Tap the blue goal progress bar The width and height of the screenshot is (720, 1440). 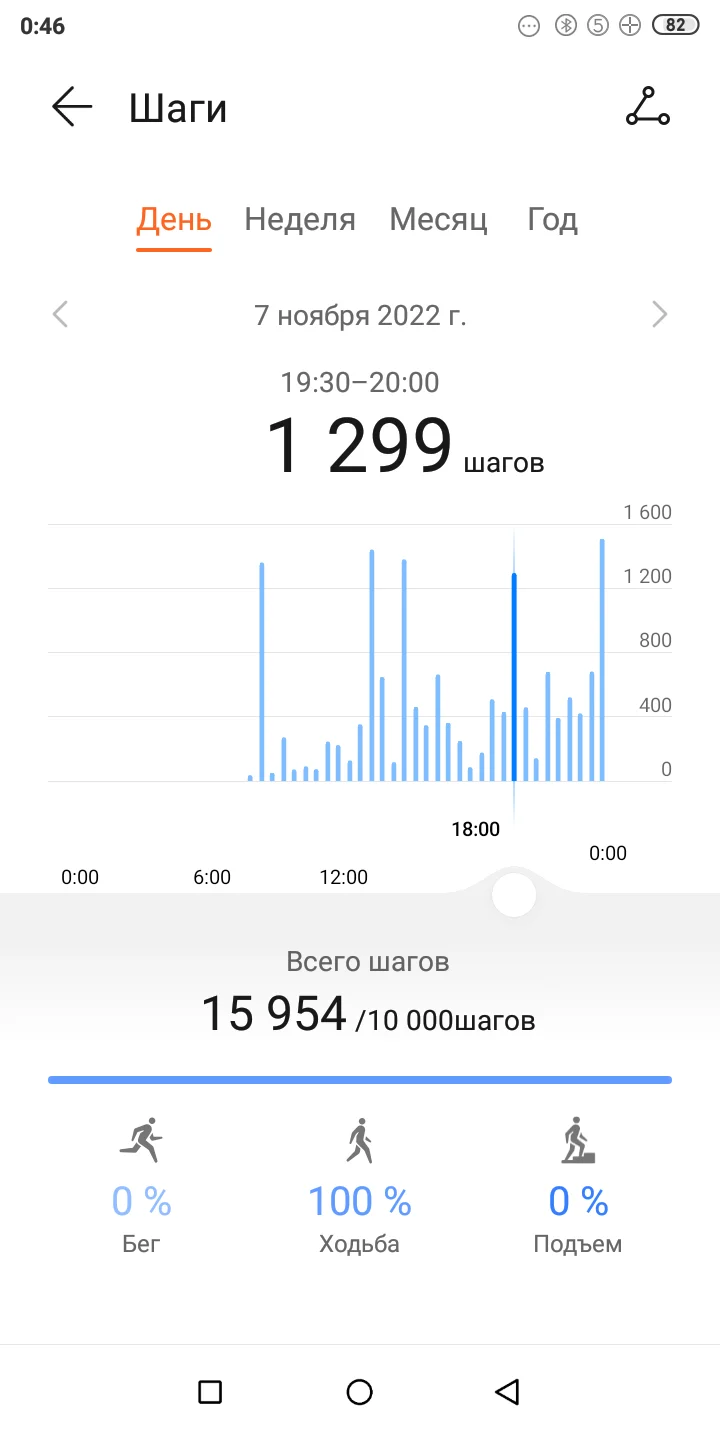click(359, 1079)
